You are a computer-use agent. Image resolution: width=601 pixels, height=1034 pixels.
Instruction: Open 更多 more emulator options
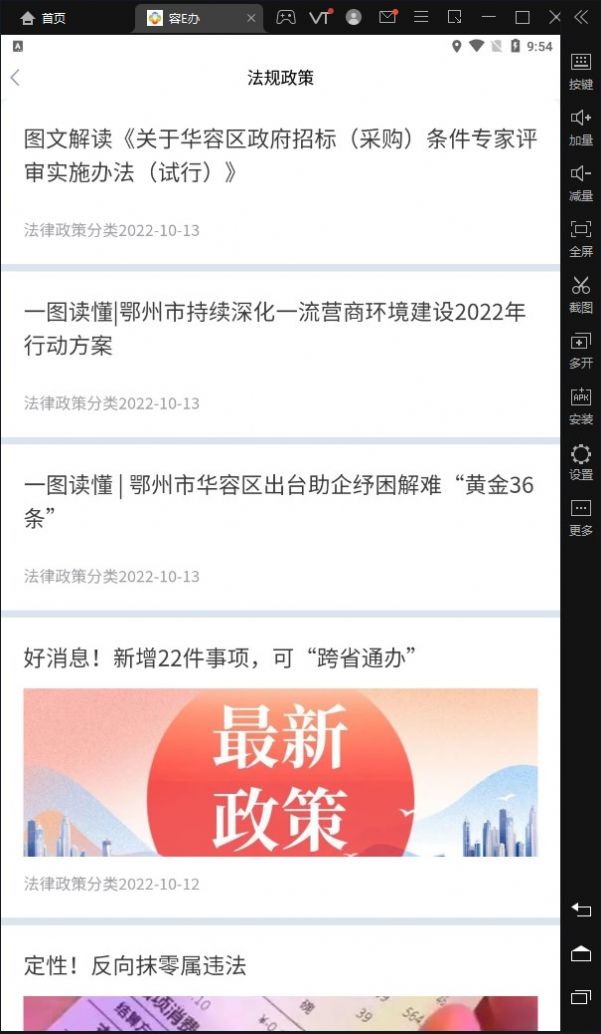[581, 516]
